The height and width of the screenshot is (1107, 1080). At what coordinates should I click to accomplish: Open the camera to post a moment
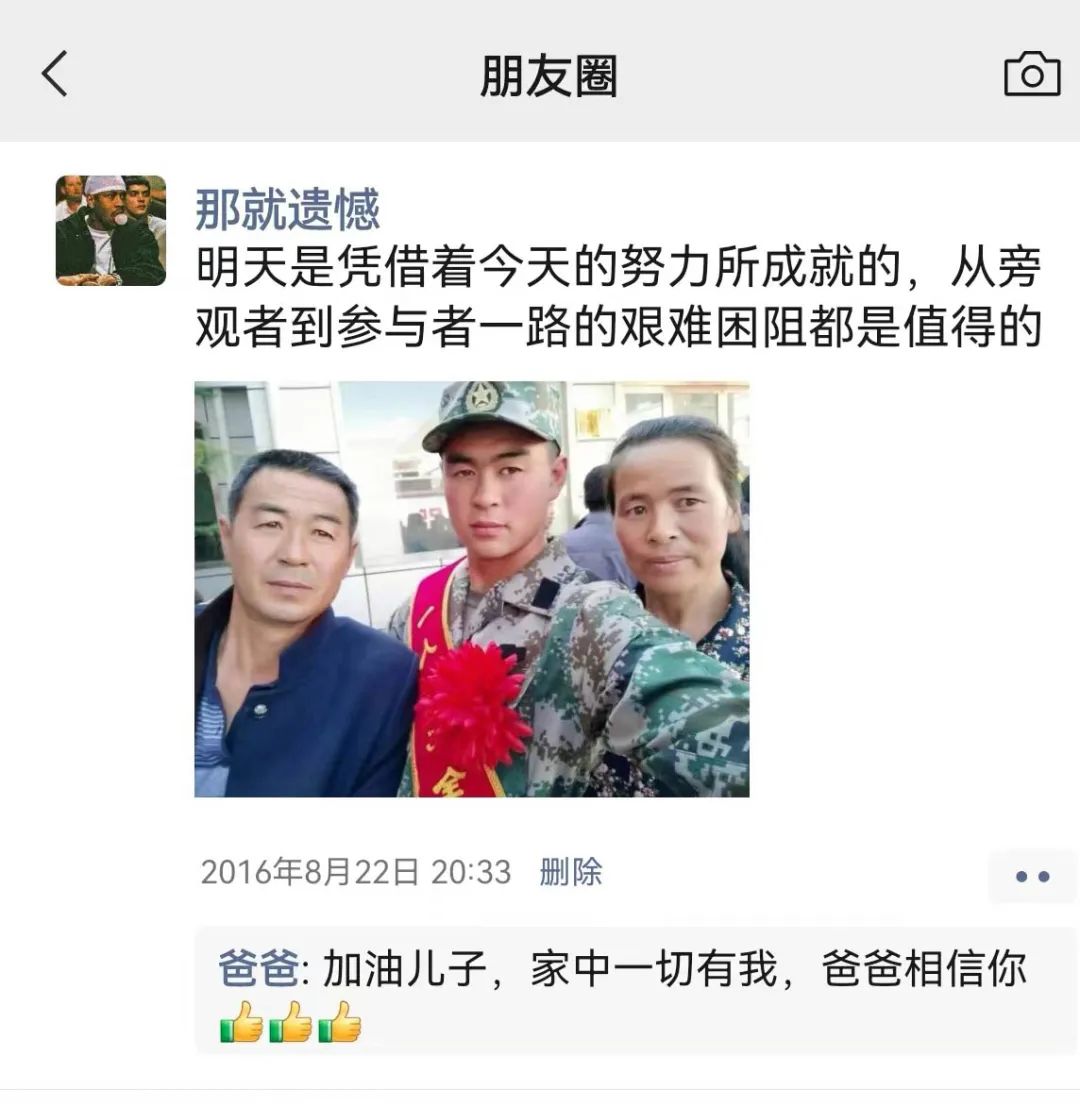pos(1031,75)
